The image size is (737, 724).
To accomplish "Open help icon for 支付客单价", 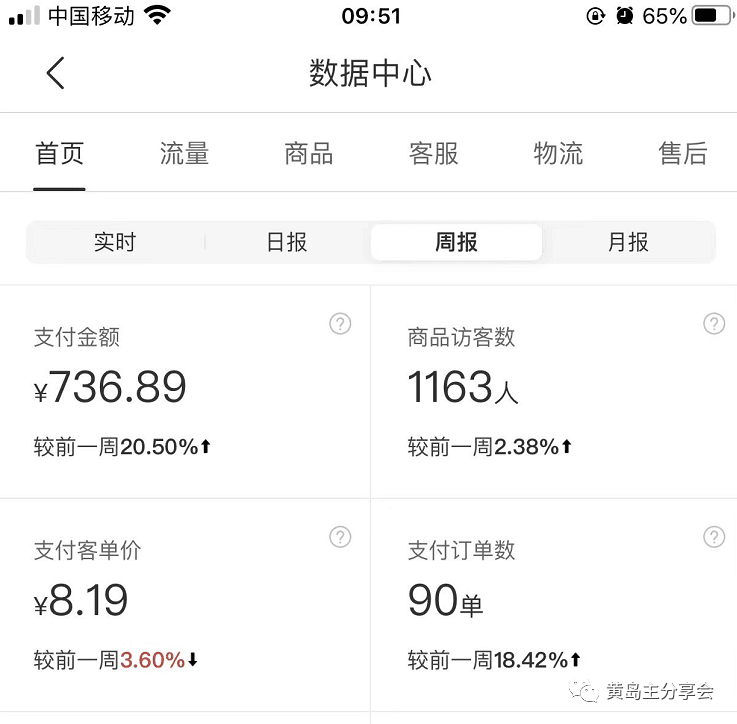I will tap(340, 537).
